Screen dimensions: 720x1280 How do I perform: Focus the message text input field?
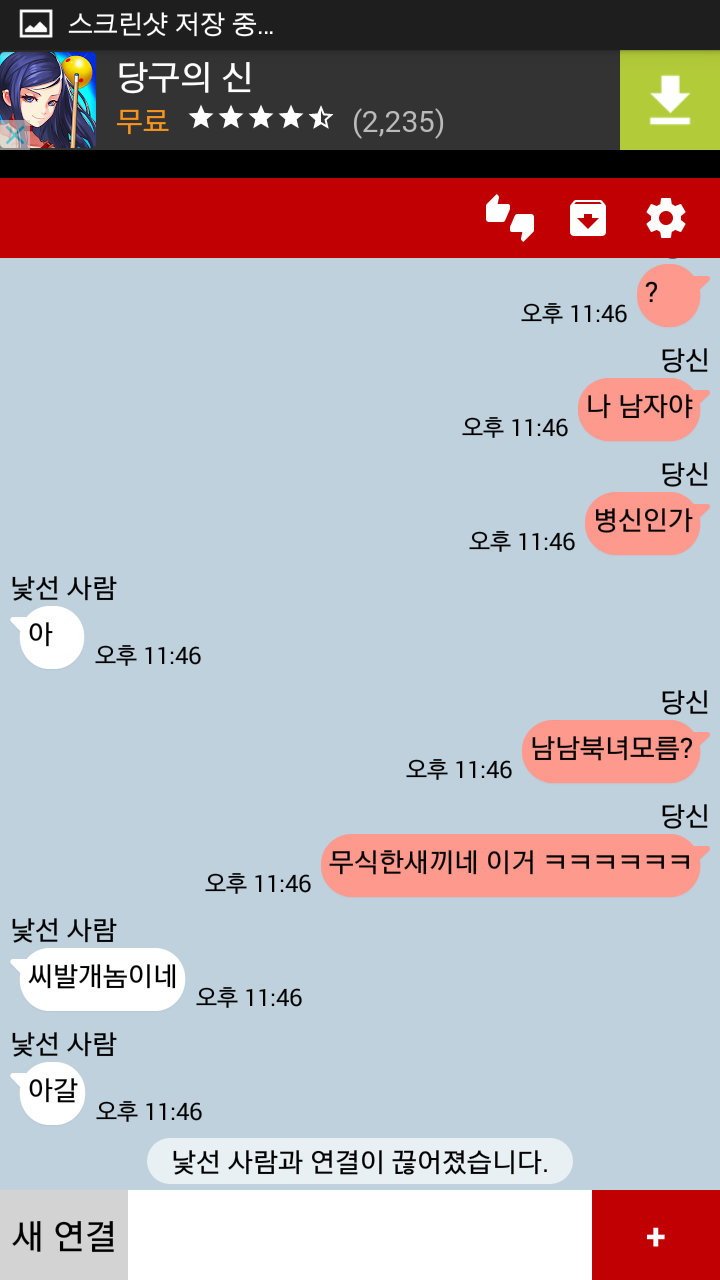[360, 1235]
